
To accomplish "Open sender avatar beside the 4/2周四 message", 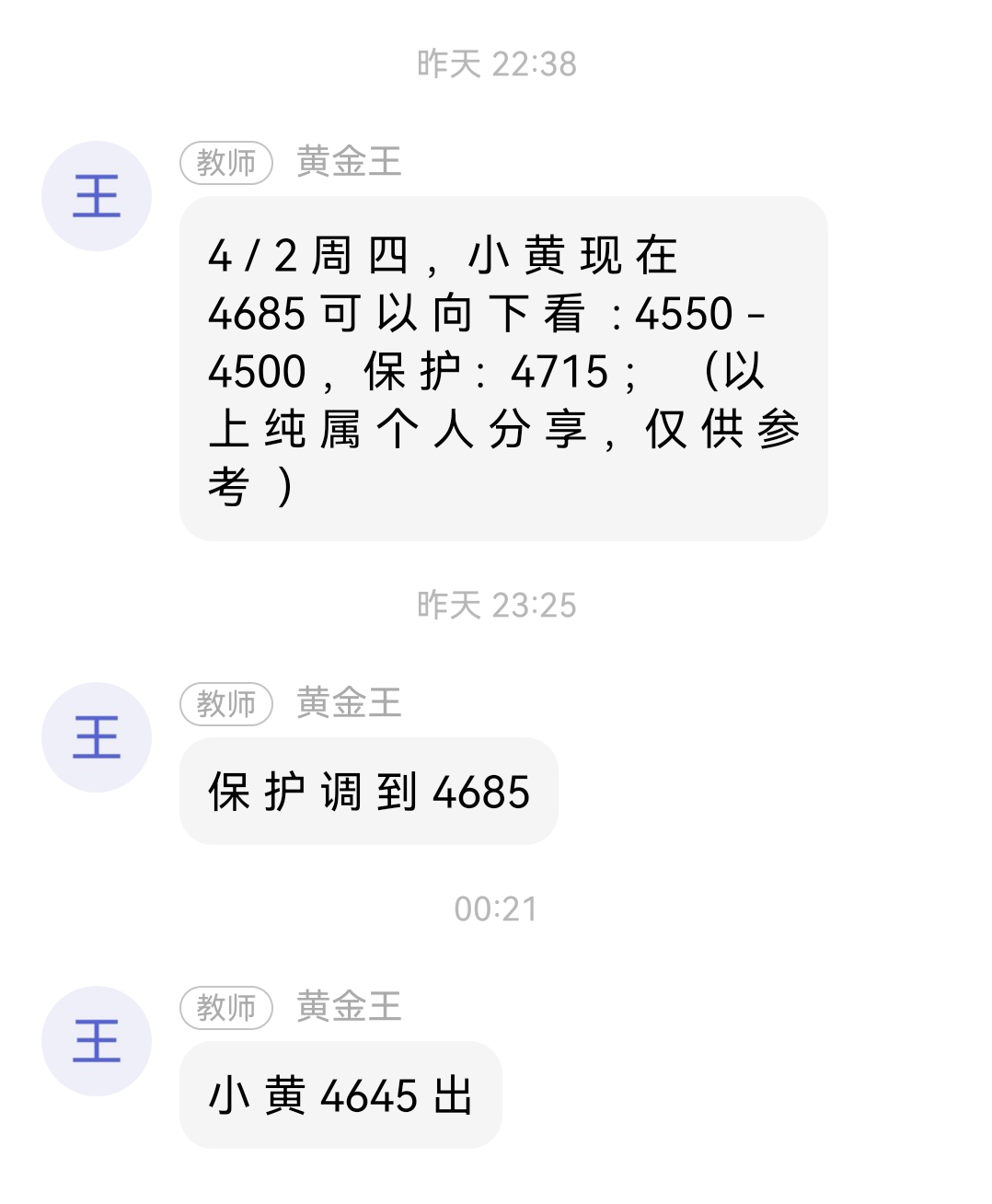I will pos(97,196).
